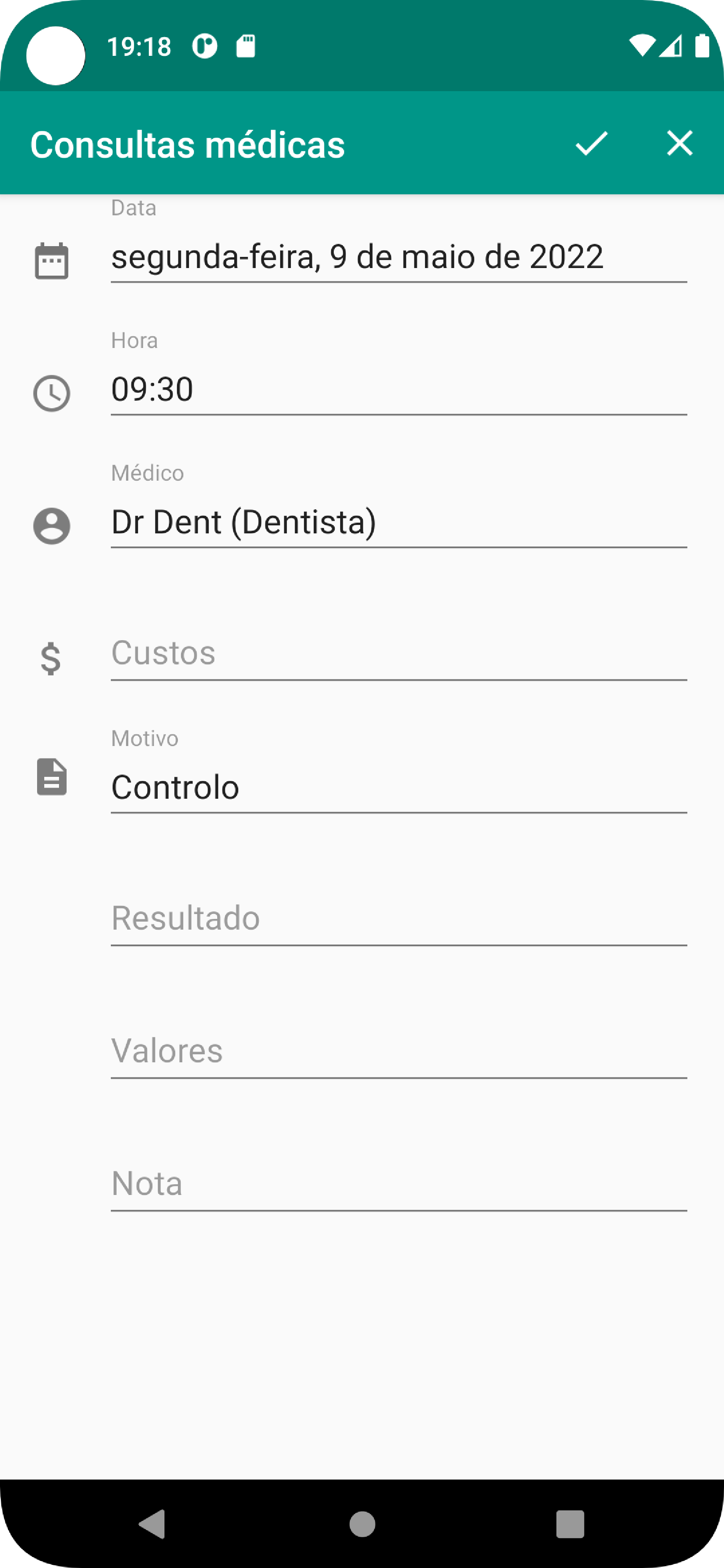Viewport: 724px width, 1568px height.
Task: Go to the home screen
Action: pos(362,1524)
